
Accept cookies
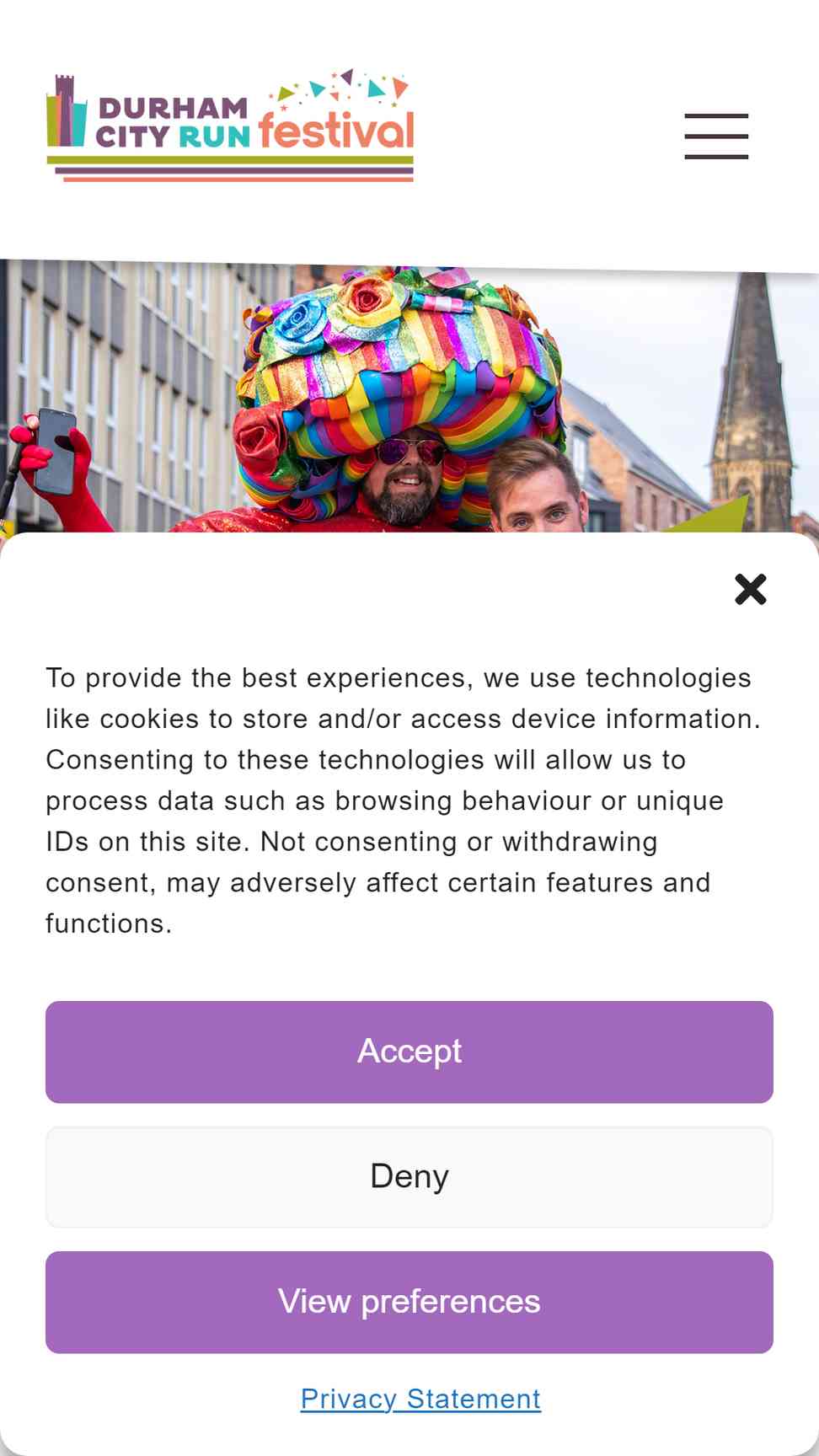(409, 1052)
